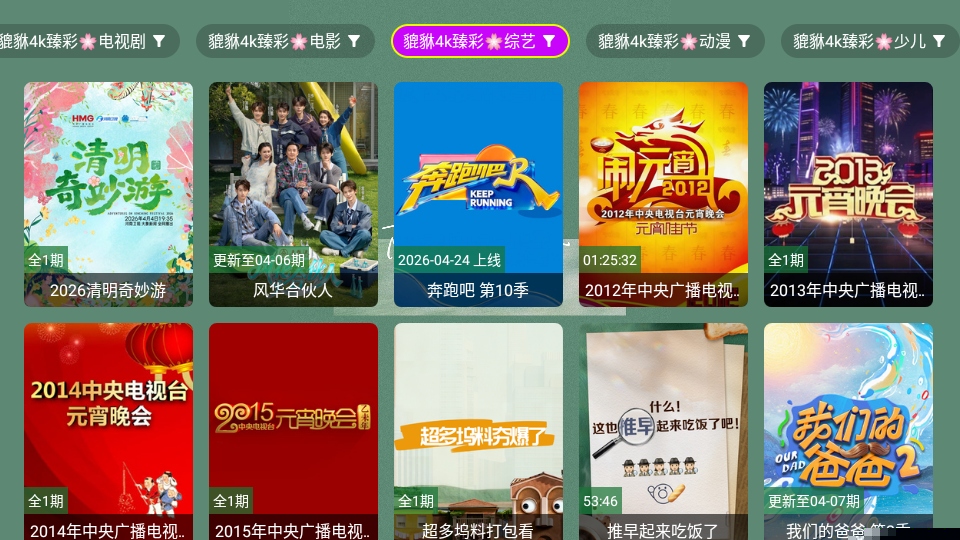Open 2015元宵晚会 card
This screenshot has height=540, width=960.
coord(293,430)
